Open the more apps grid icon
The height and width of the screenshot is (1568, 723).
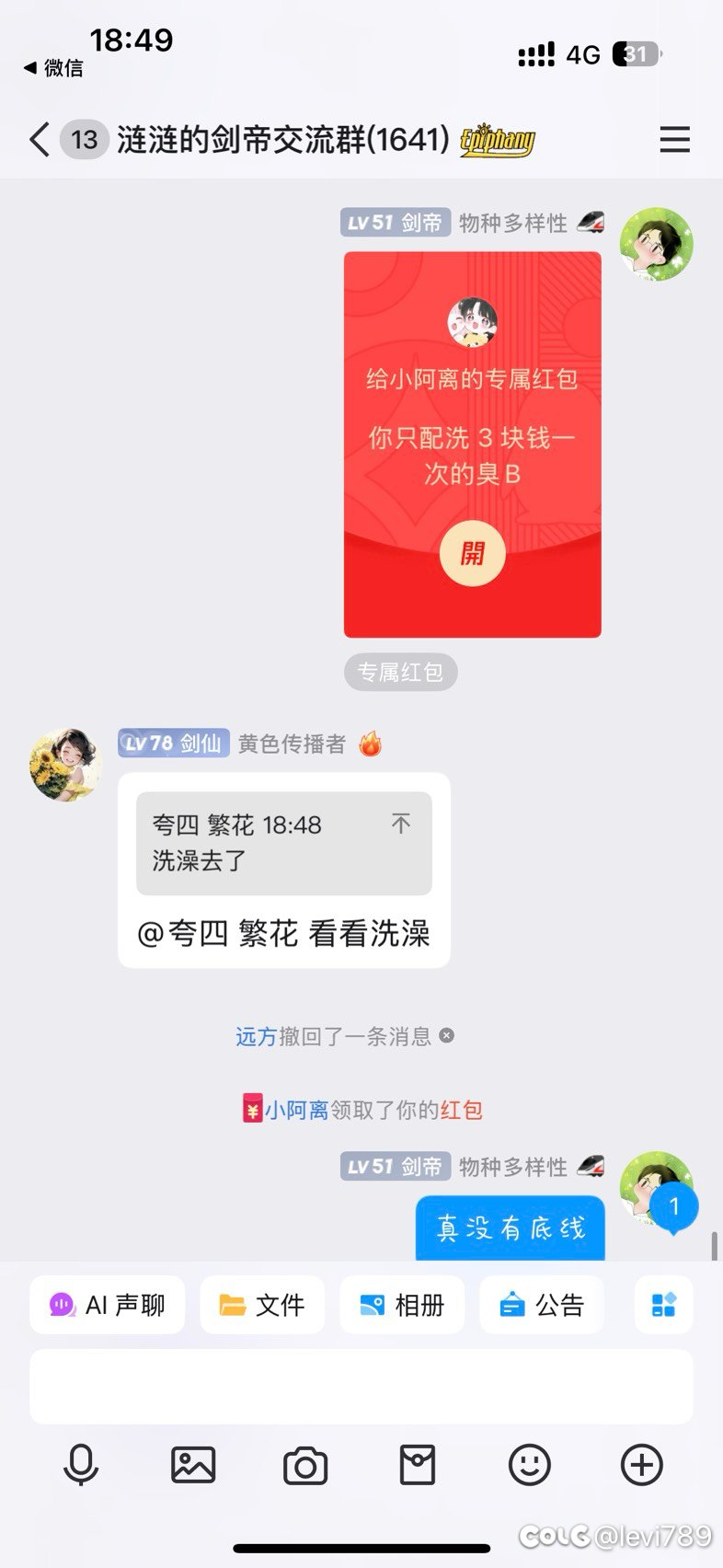tap(664, 1305)
